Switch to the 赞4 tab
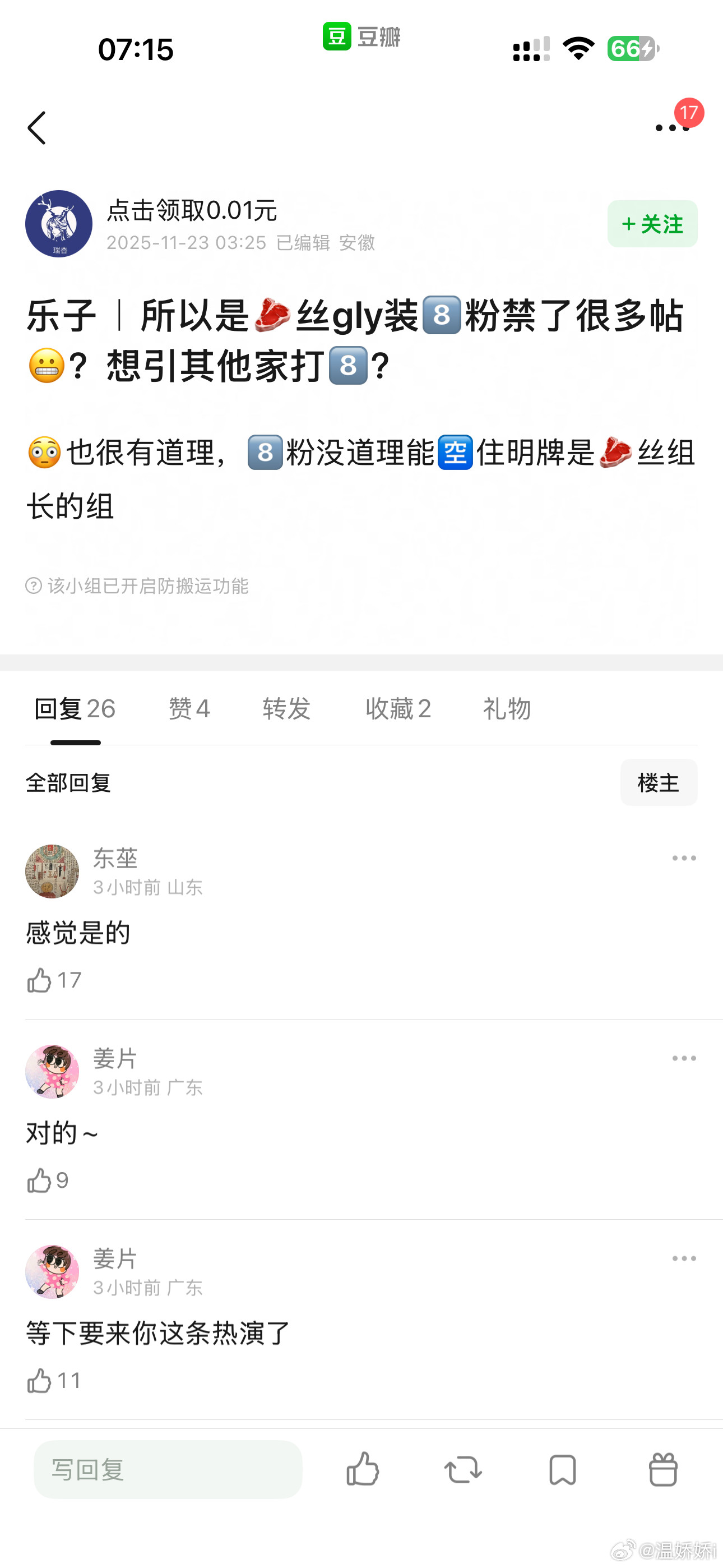The width and height of the screenshot is (723, 1568). point(188,708)
